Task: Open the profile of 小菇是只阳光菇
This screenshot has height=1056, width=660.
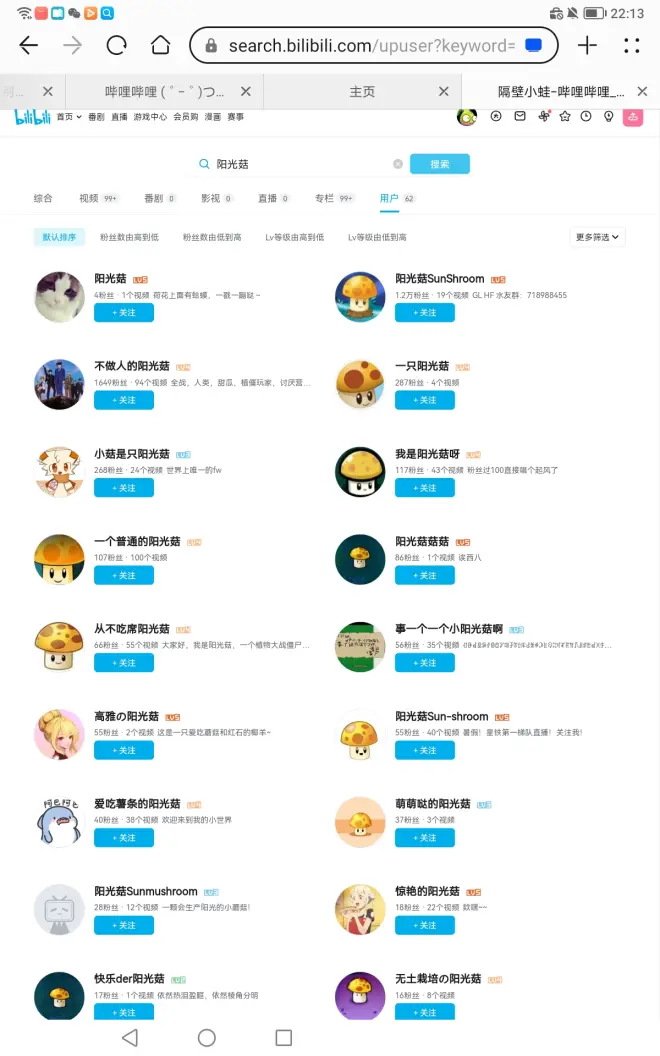Action: (x=132, y=454)
